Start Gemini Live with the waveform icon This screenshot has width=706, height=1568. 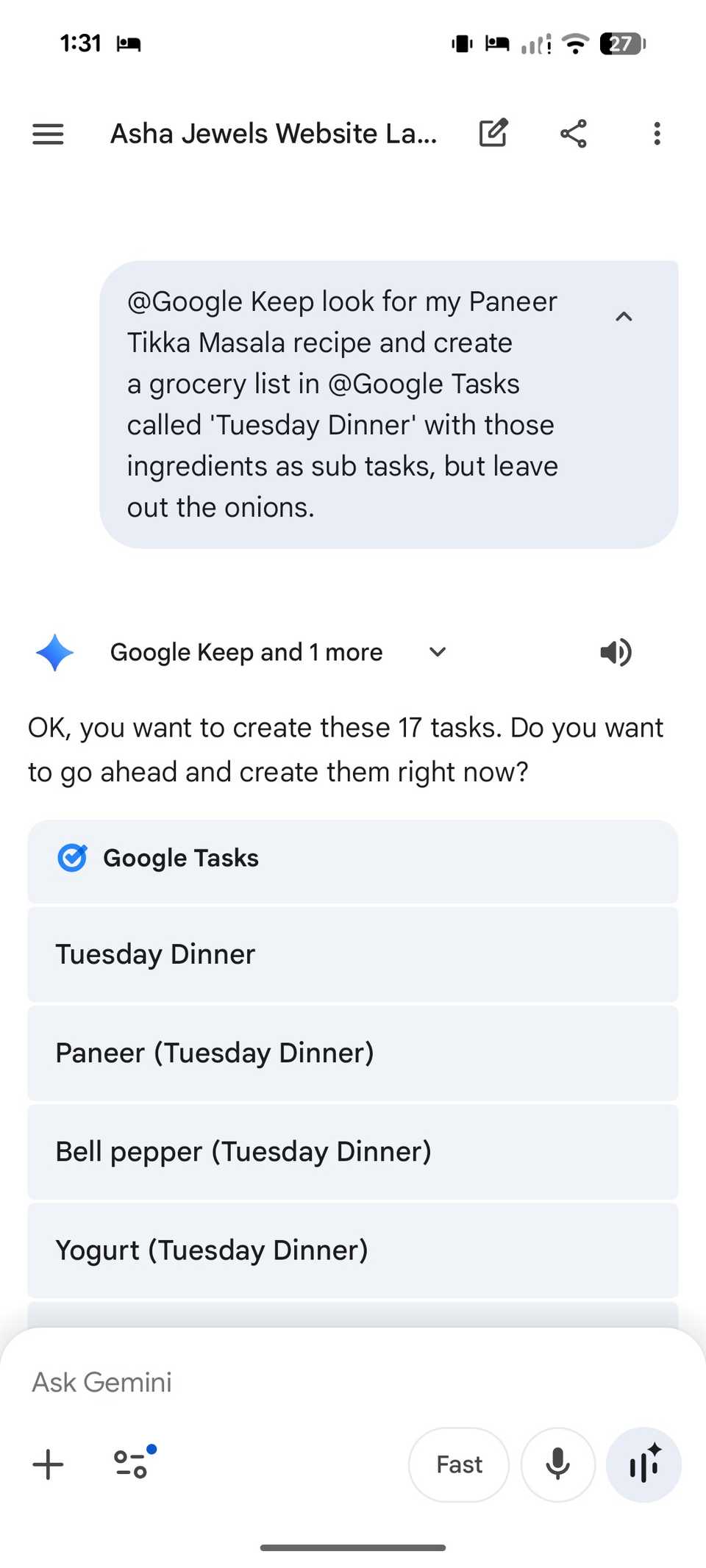pyautogui.click(x=643, y=1464)
